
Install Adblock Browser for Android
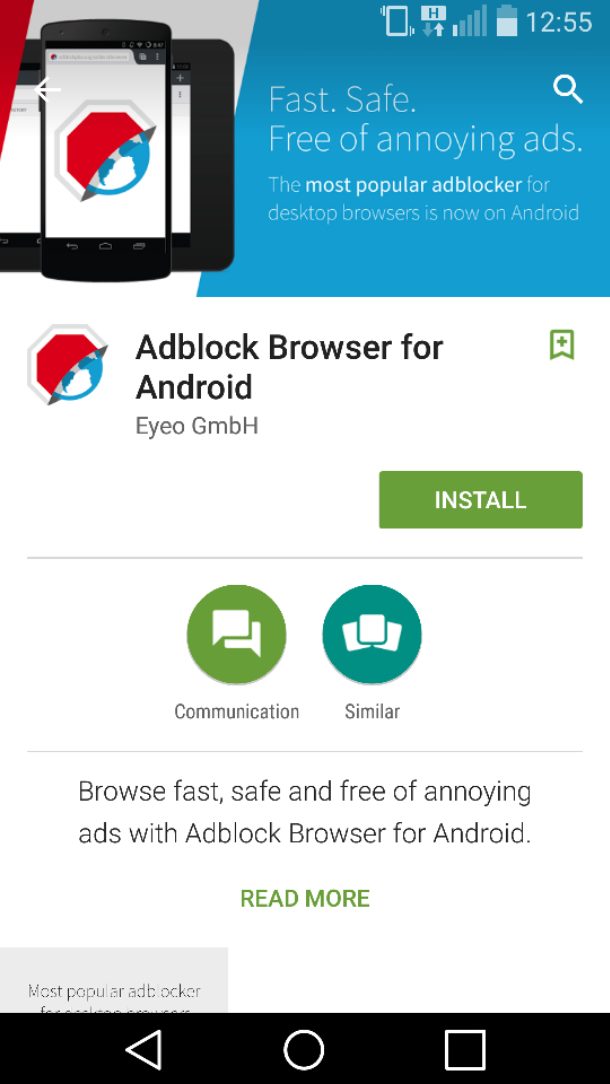481,500
